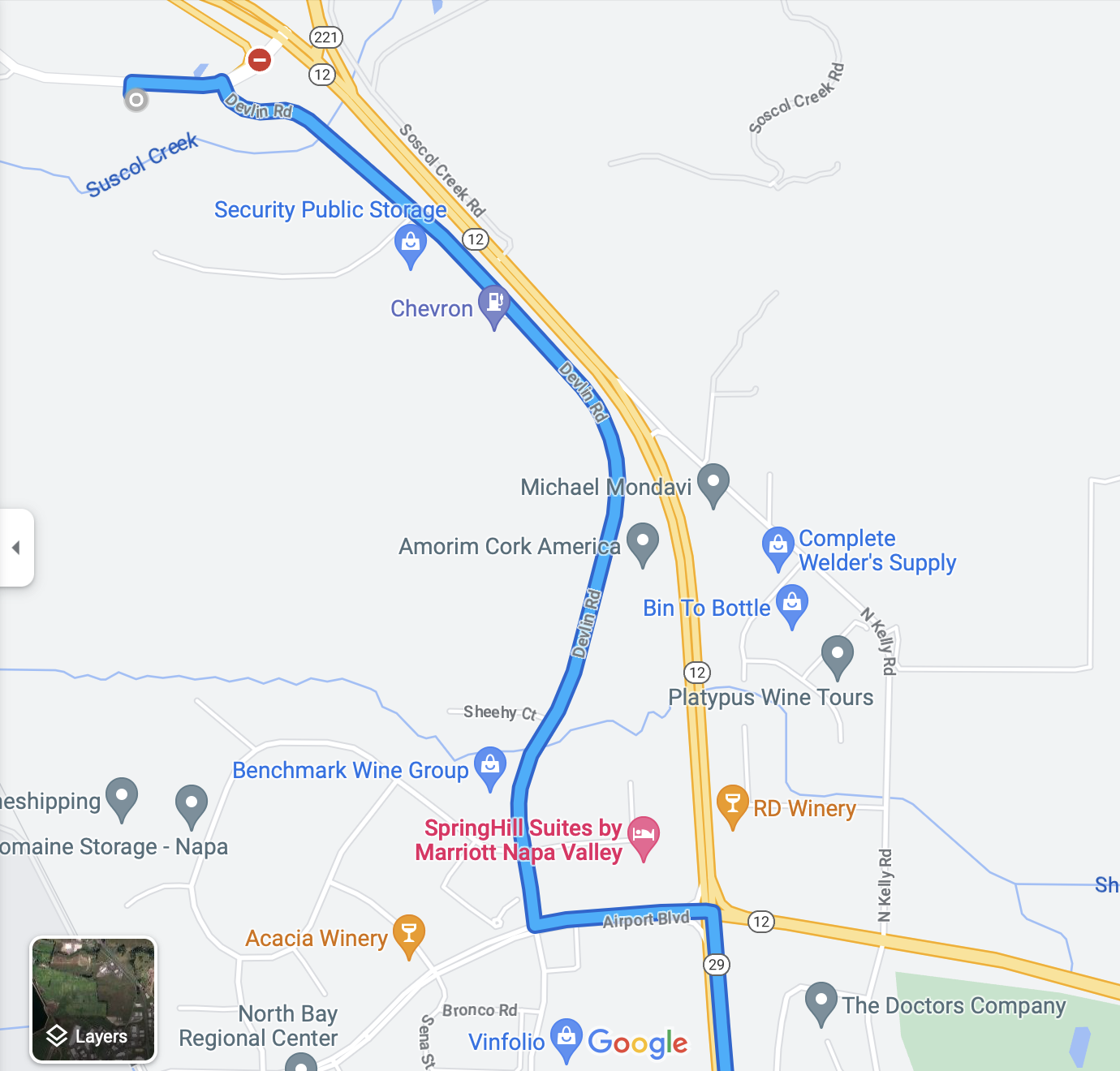Tap the Michael Mondavi location pin
Viewport: 1120px width, 1071px height.
click(x=713, y=483)
